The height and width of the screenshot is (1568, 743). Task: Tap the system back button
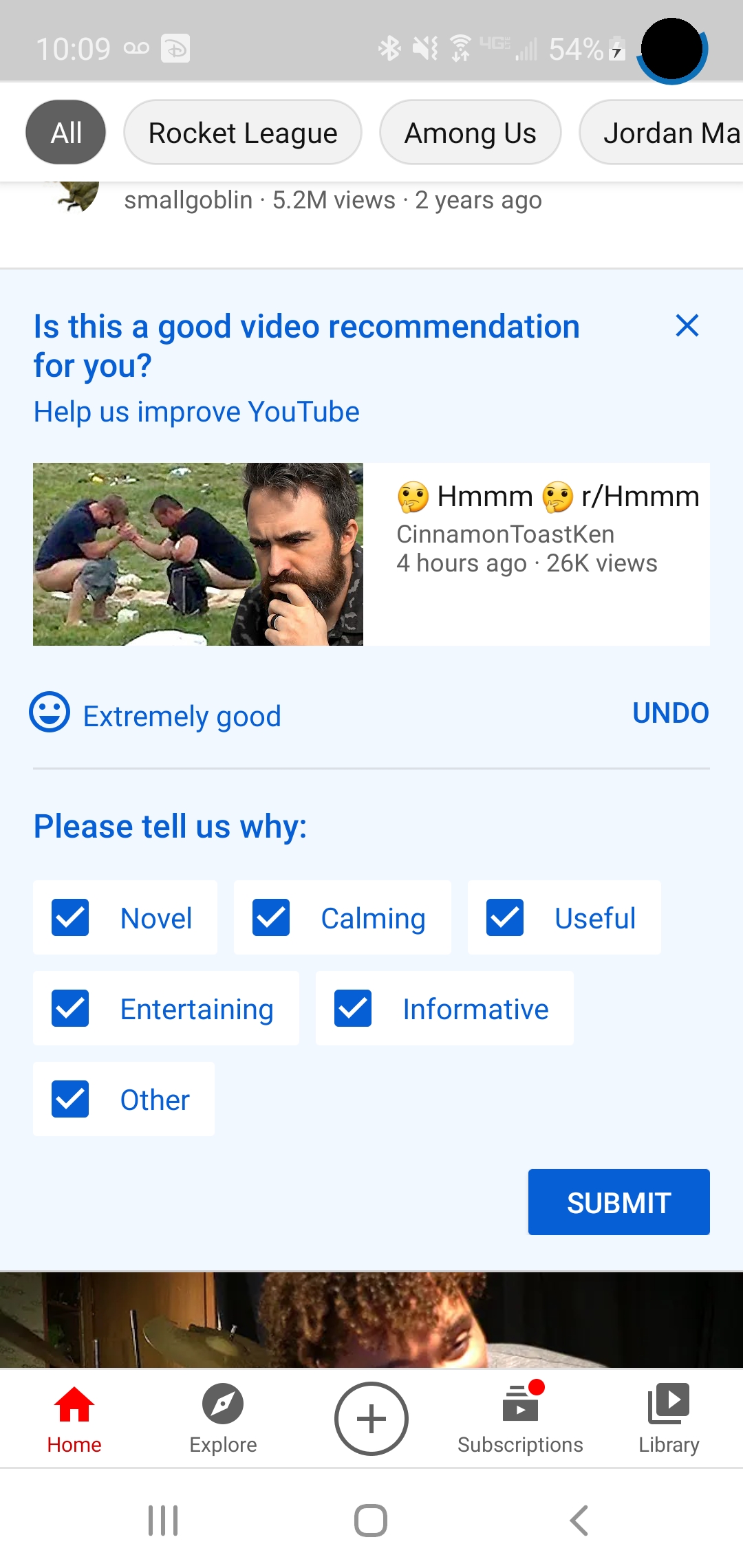pyautogui.click(x=579, y=1521)
